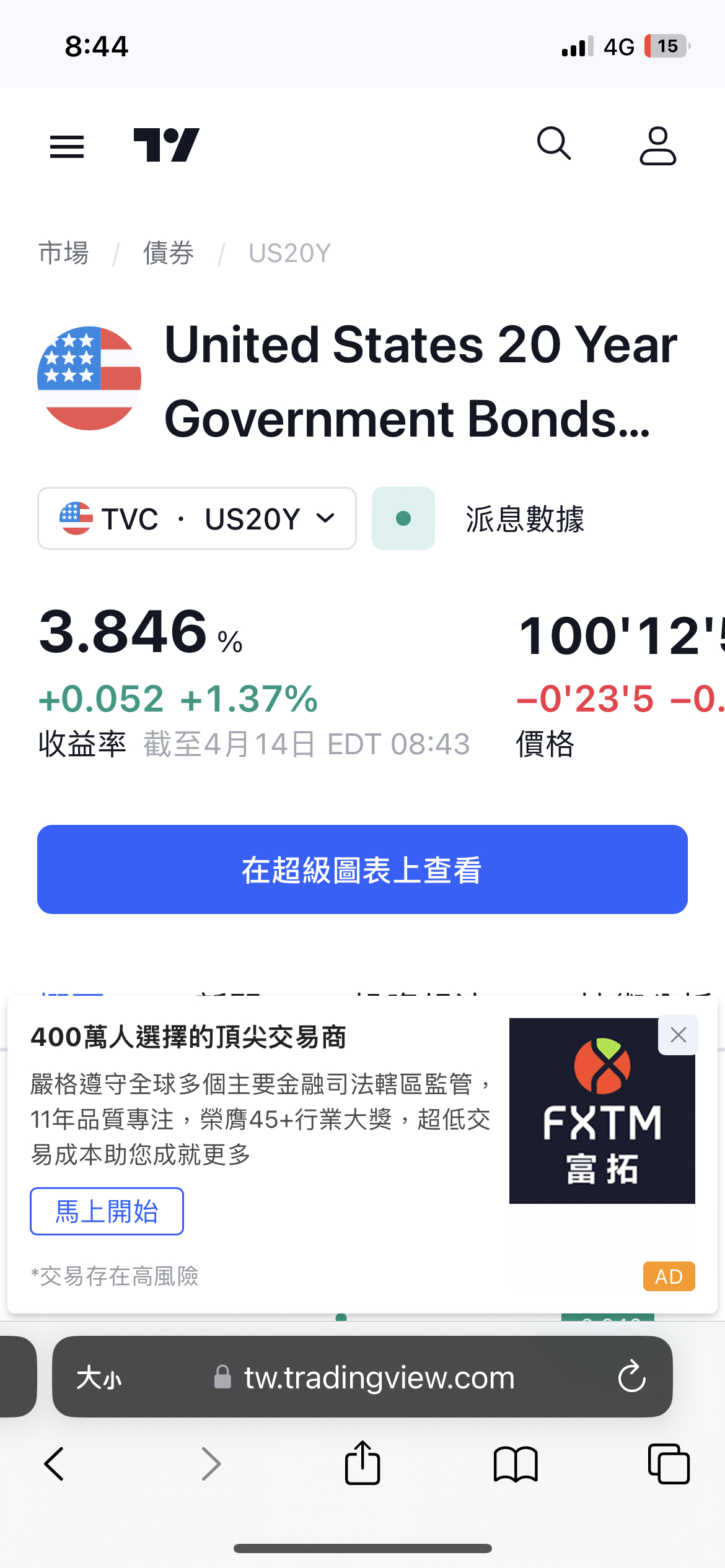Open Safari 大小 page settings
725x1568 pixels.
99,1379
